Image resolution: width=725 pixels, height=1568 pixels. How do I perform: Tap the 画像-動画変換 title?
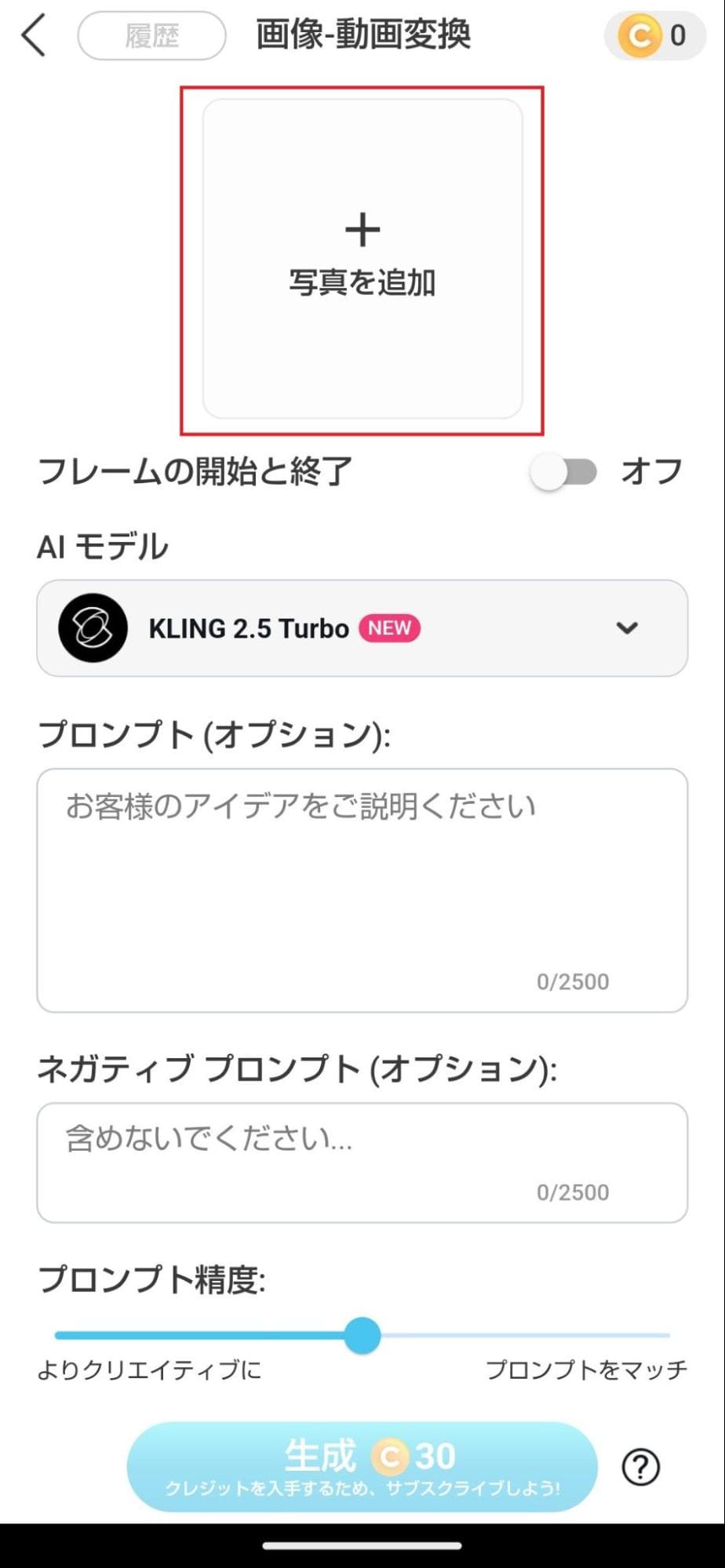tap(362, 35)
